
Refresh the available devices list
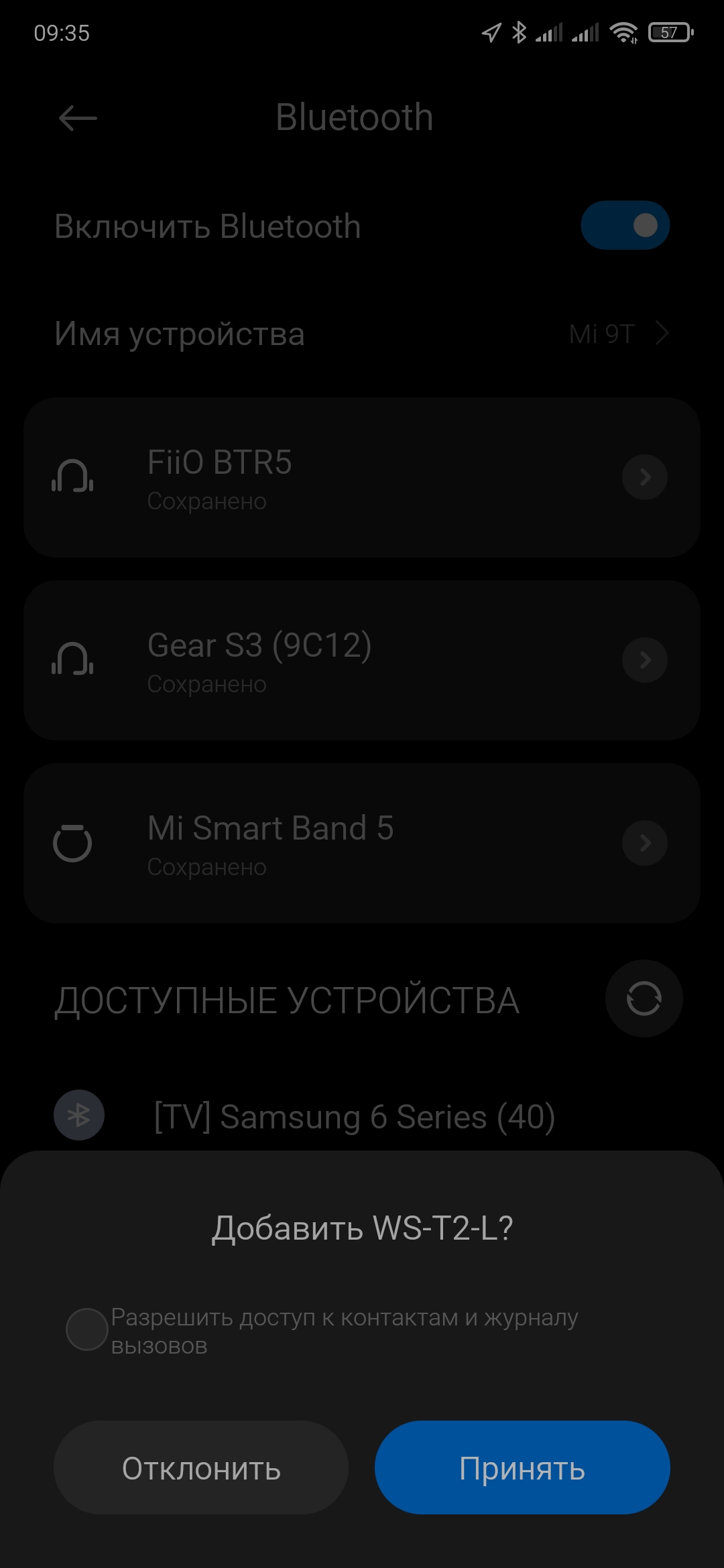coord(644,998)
